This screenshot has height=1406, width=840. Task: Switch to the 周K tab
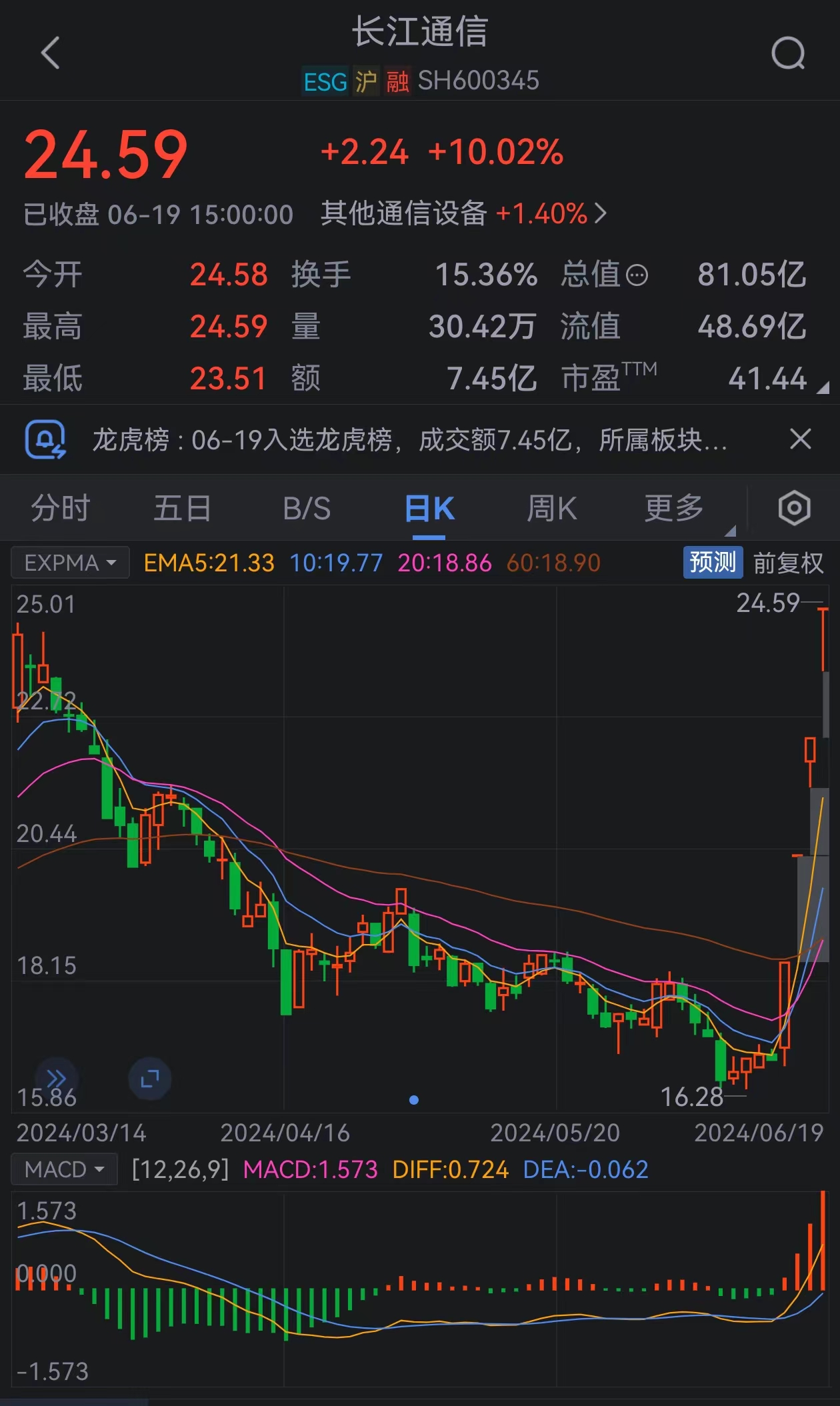click(551, 509)
